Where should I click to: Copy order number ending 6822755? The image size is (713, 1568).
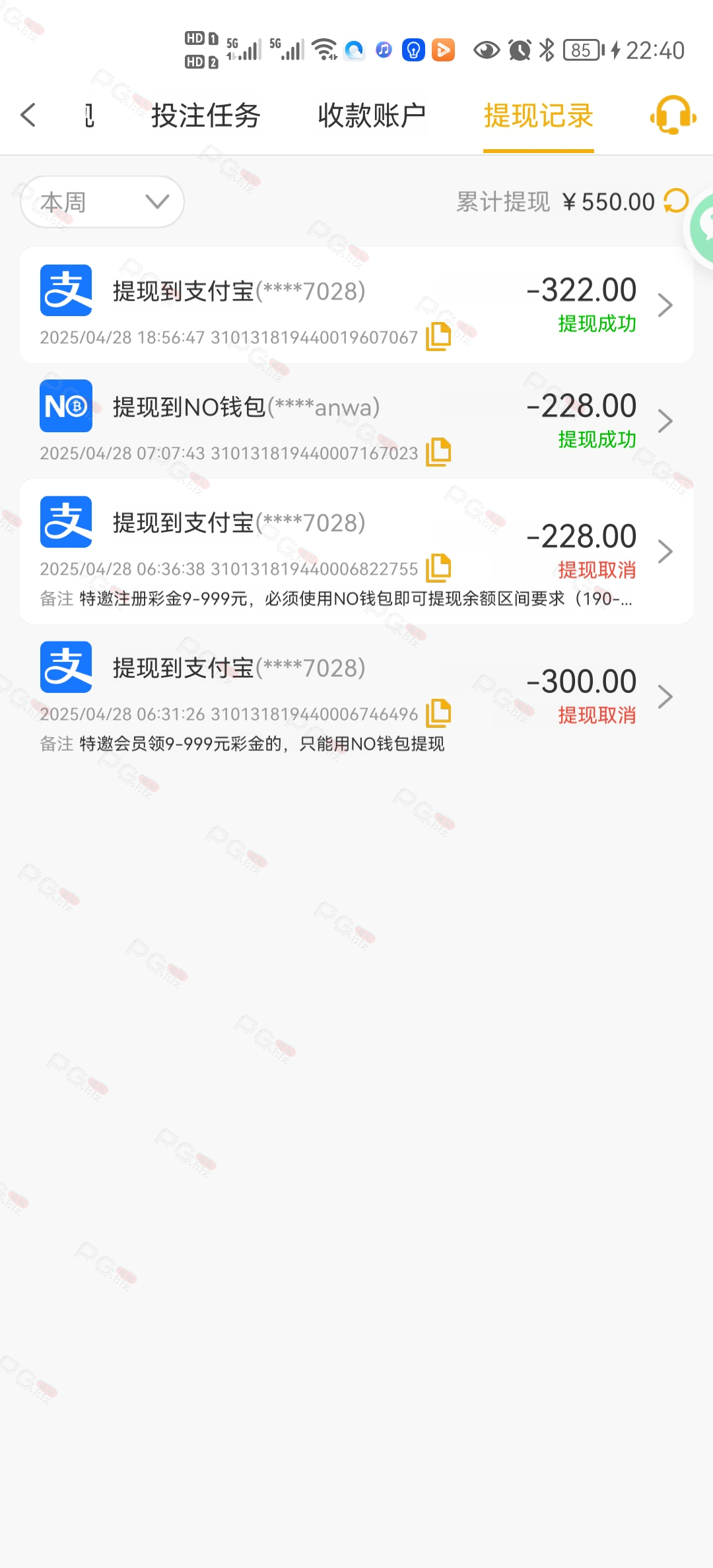(x=438, y=568)
